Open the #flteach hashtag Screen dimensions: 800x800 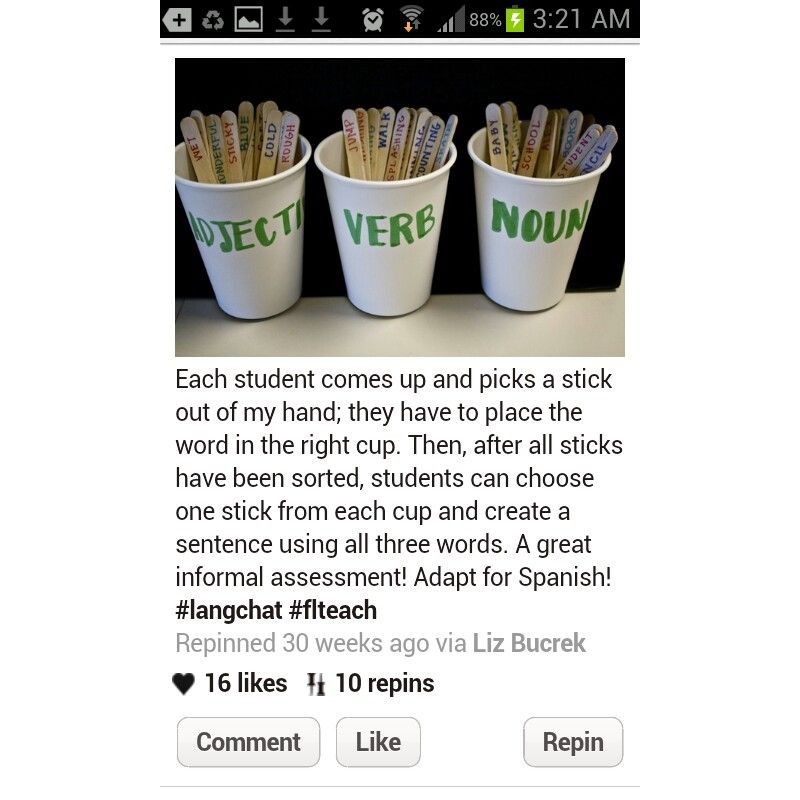(333, 610)
